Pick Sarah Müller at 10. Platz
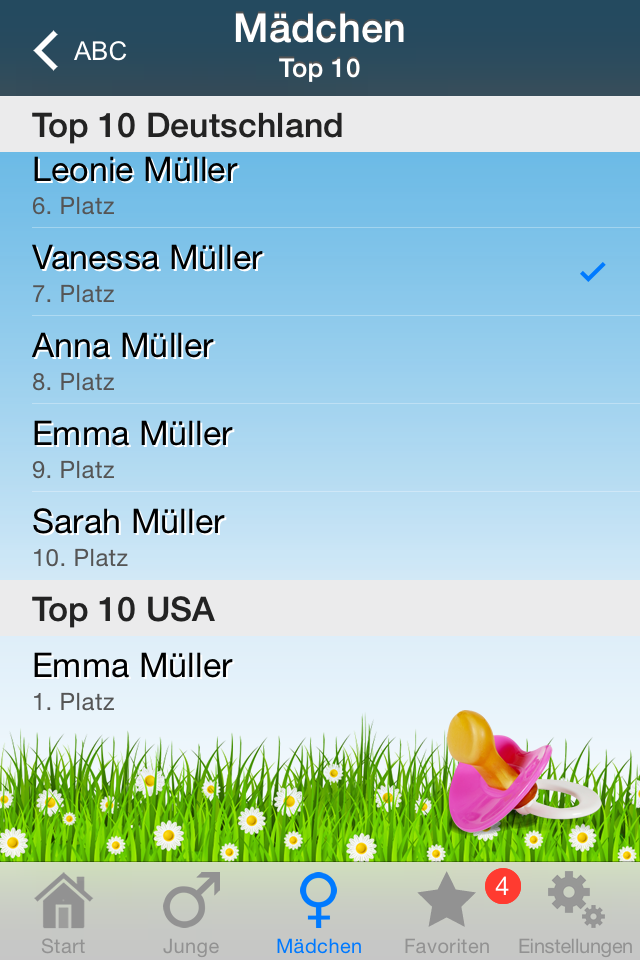640x960 pixels. click(320, 536)
